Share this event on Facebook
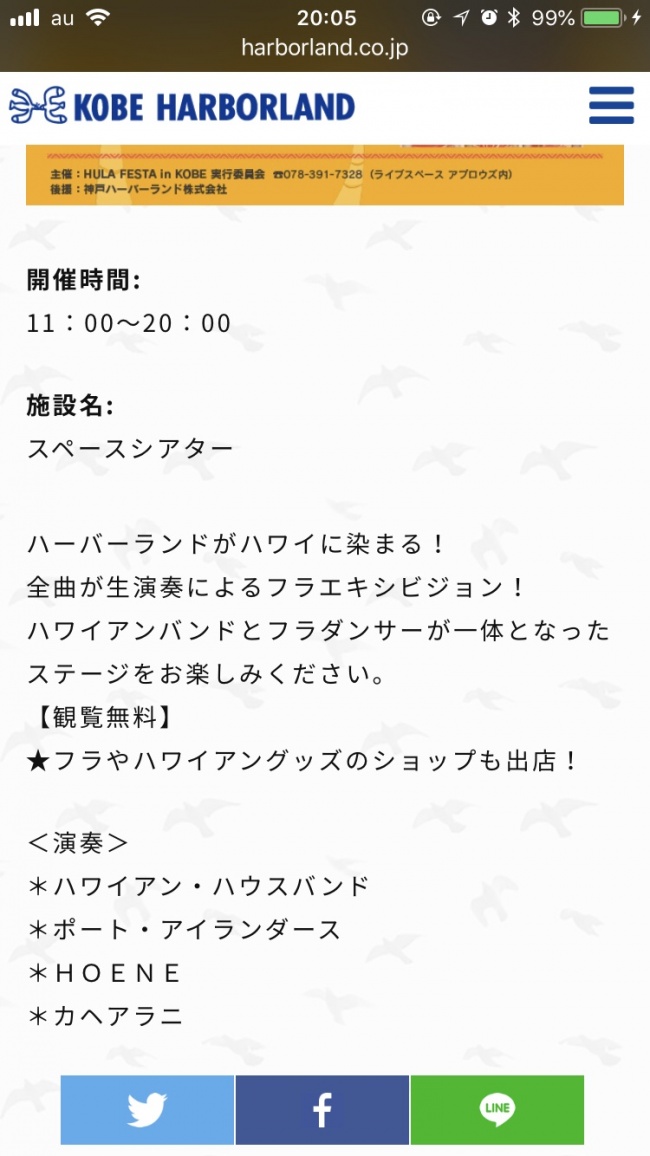The image size is (650, 1156). coord(322,1109)
